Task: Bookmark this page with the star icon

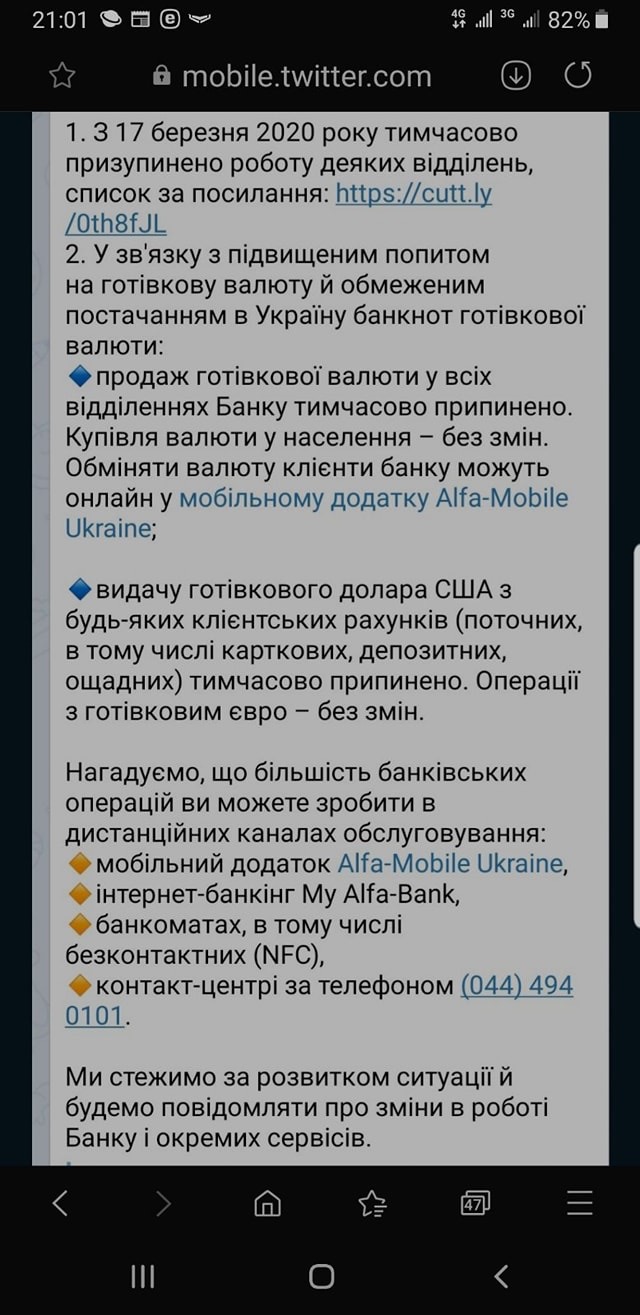Action: point(62,76)
